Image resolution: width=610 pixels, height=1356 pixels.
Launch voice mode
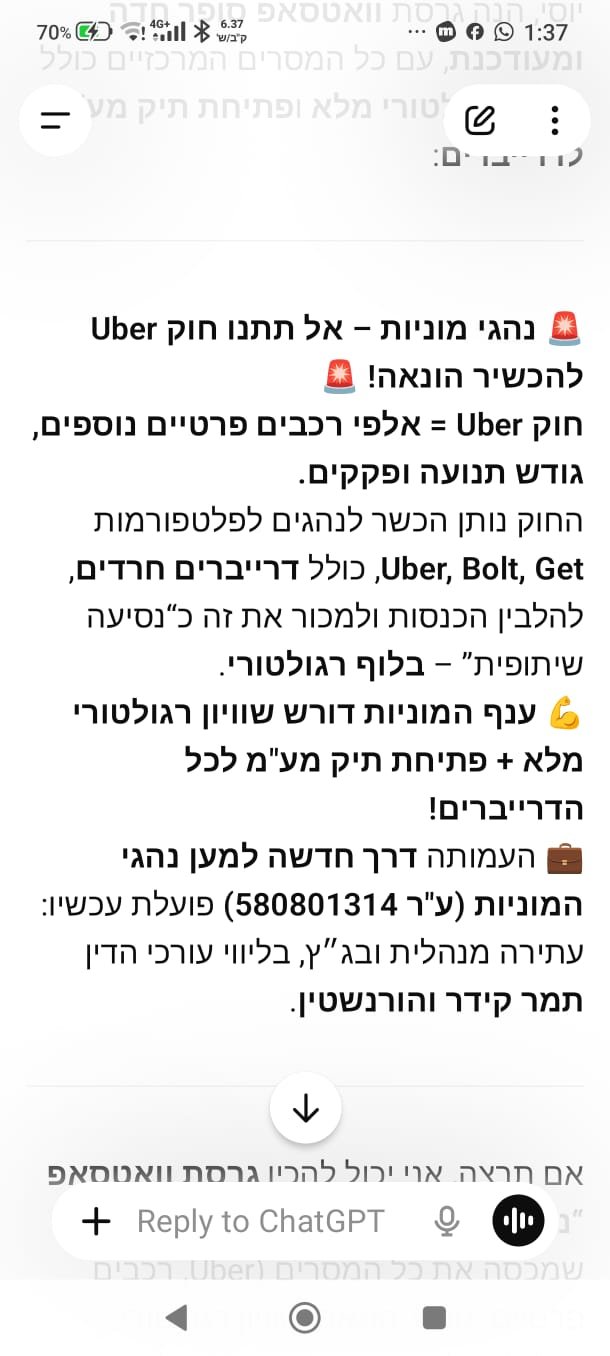tap(518, 1221)
